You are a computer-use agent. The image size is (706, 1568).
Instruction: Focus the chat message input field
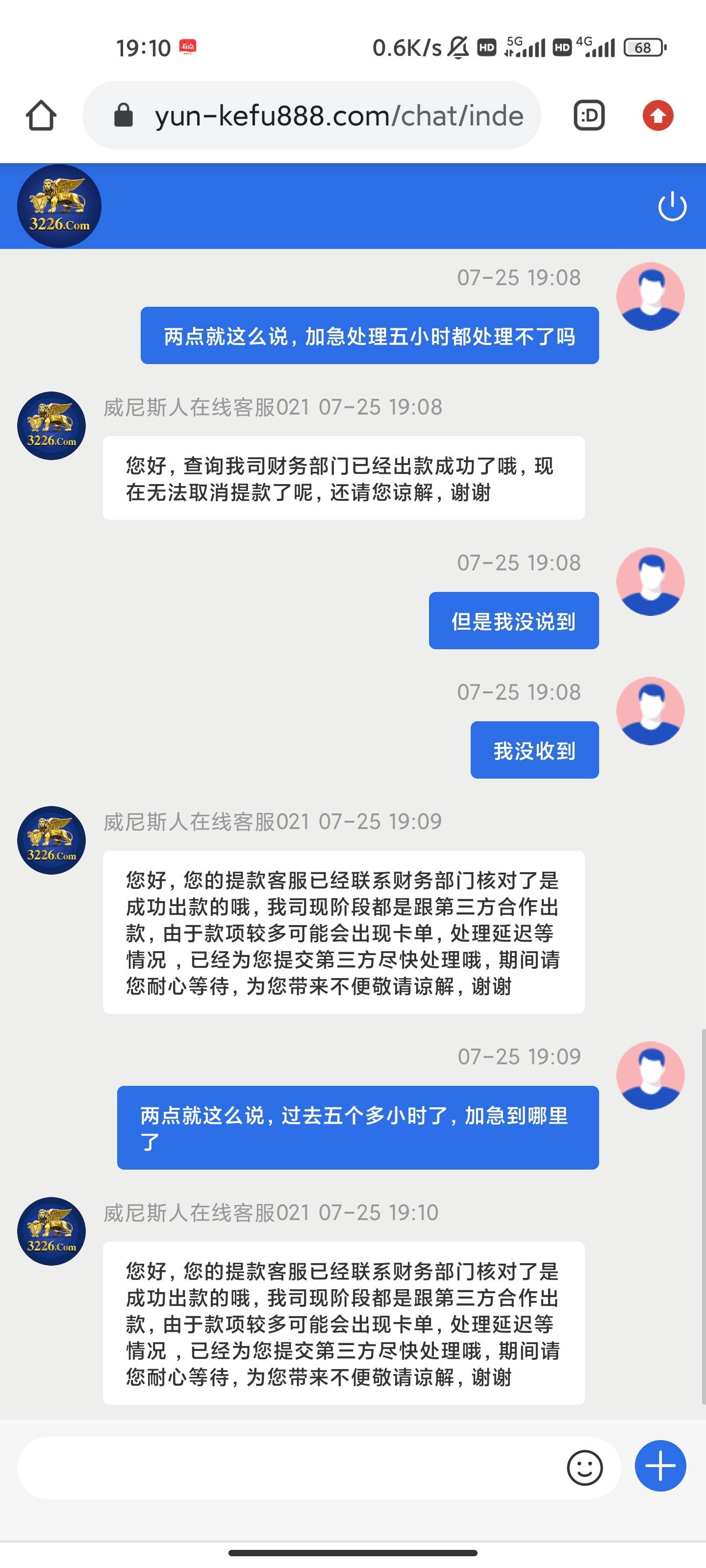286,1468
